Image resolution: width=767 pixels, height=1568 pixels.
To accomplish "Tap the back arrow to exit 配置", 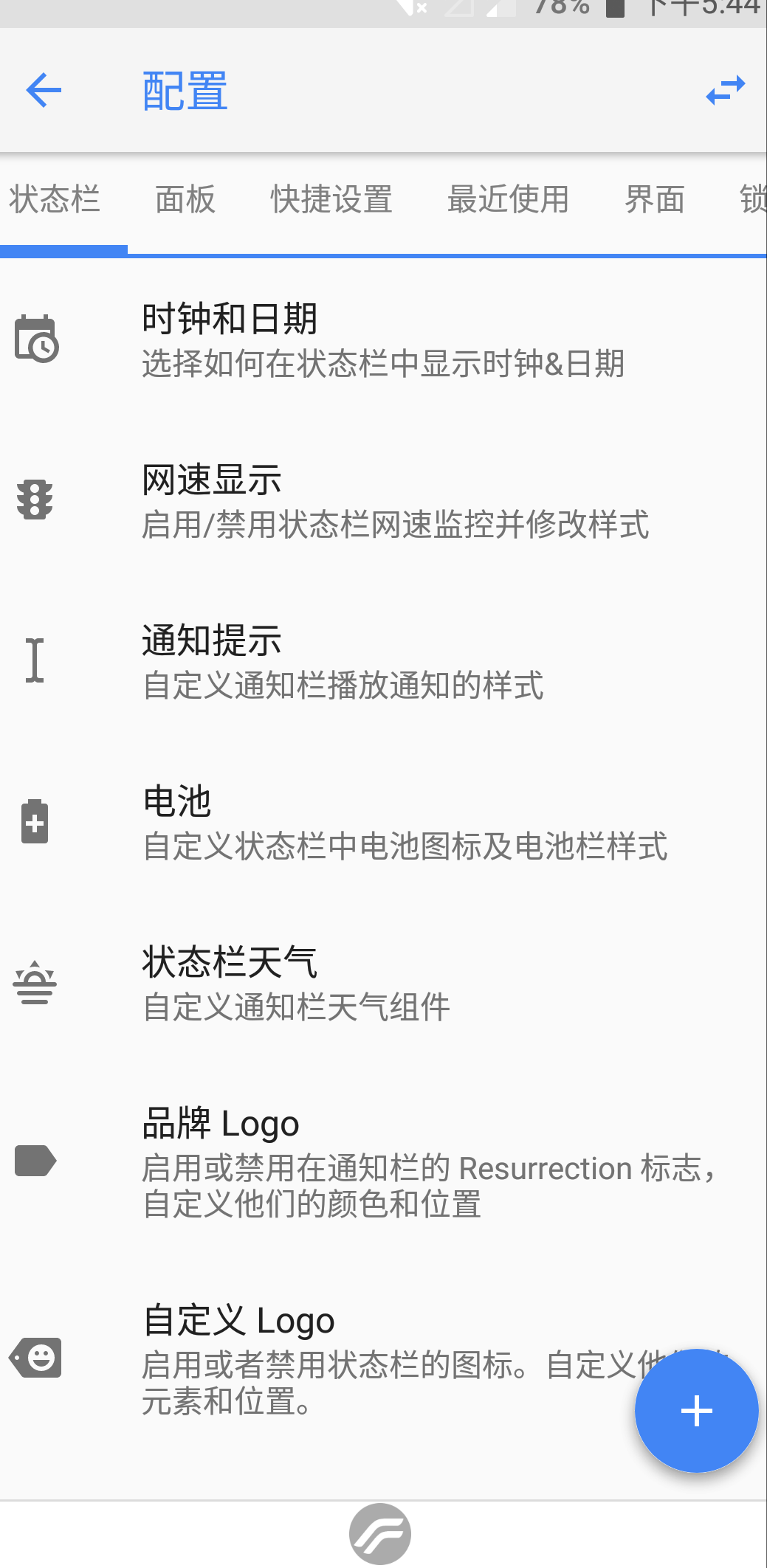I will 43,89.
